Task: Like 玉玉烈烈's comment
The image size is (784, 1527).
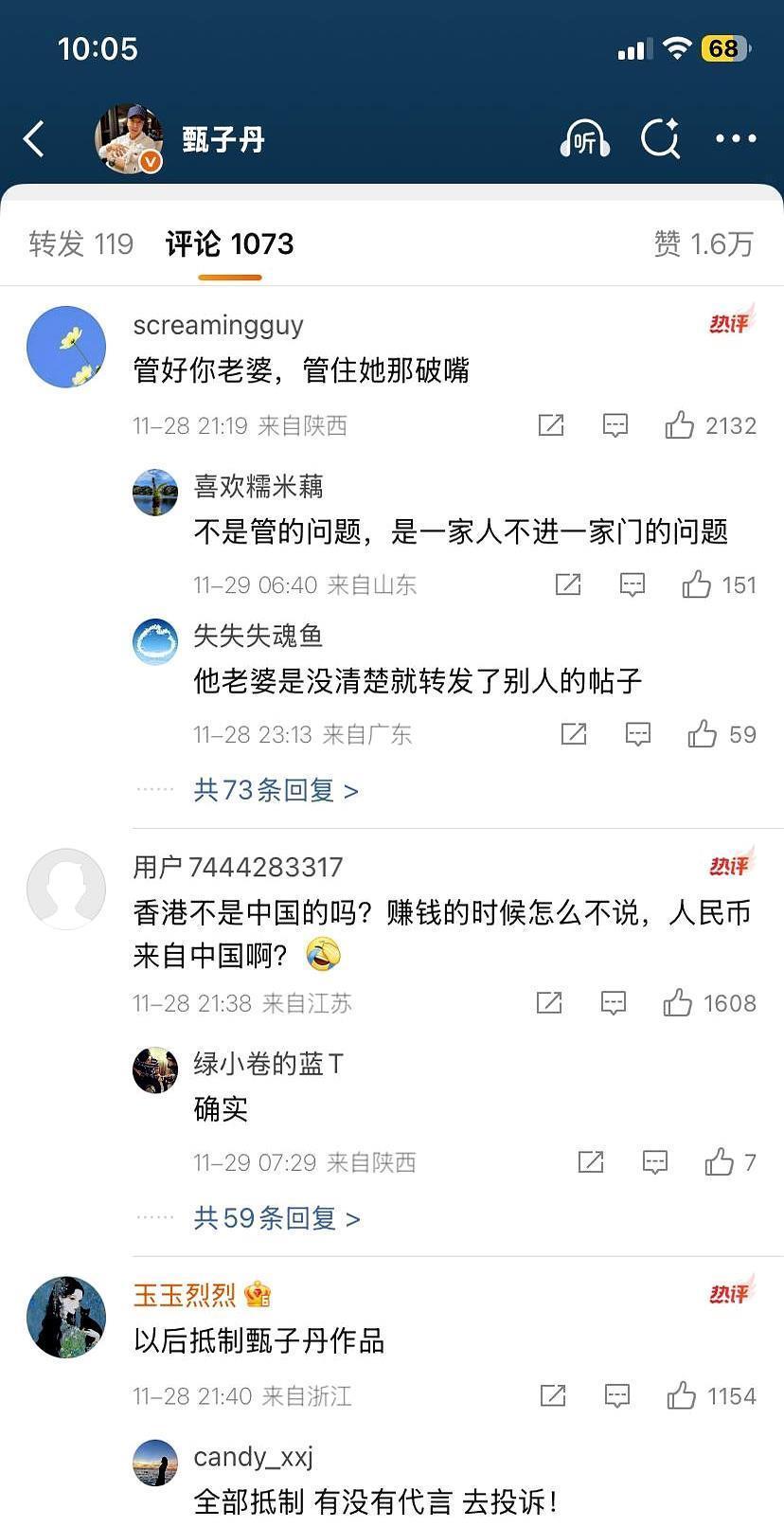Action: (682, 1395)
